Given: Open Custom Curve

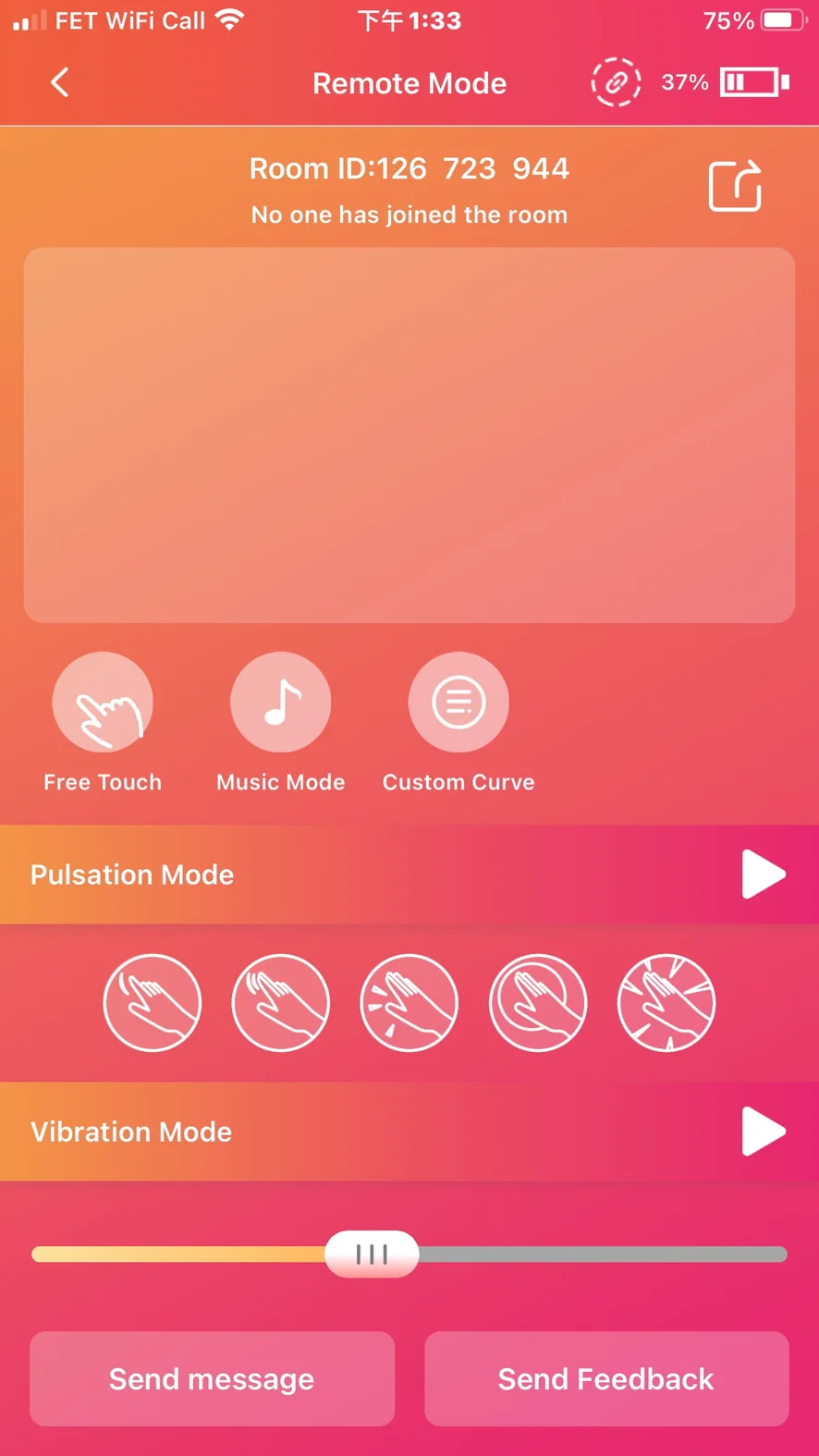Looking at the screenshot, I should 458,703.
